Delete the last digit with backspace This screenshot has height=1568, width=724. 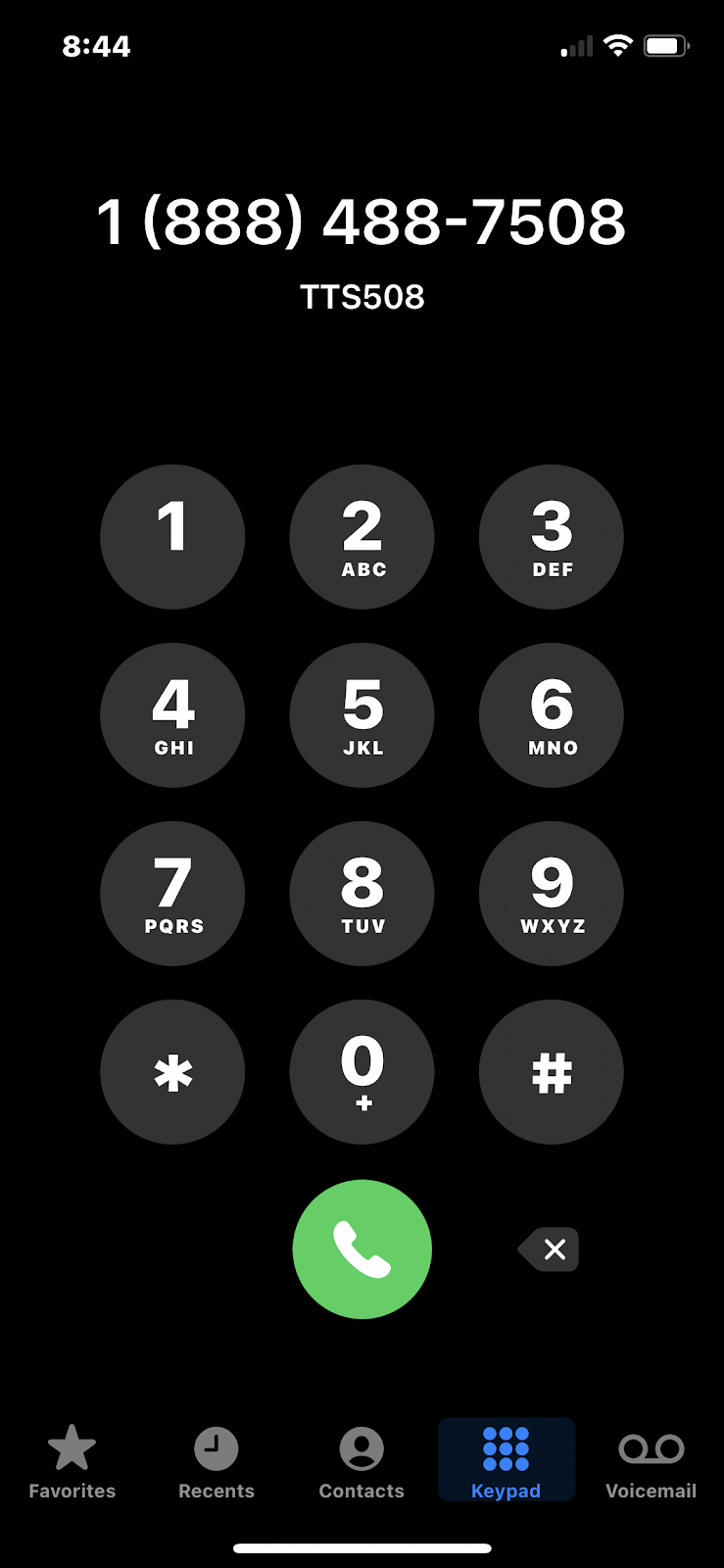(550, 1249)
